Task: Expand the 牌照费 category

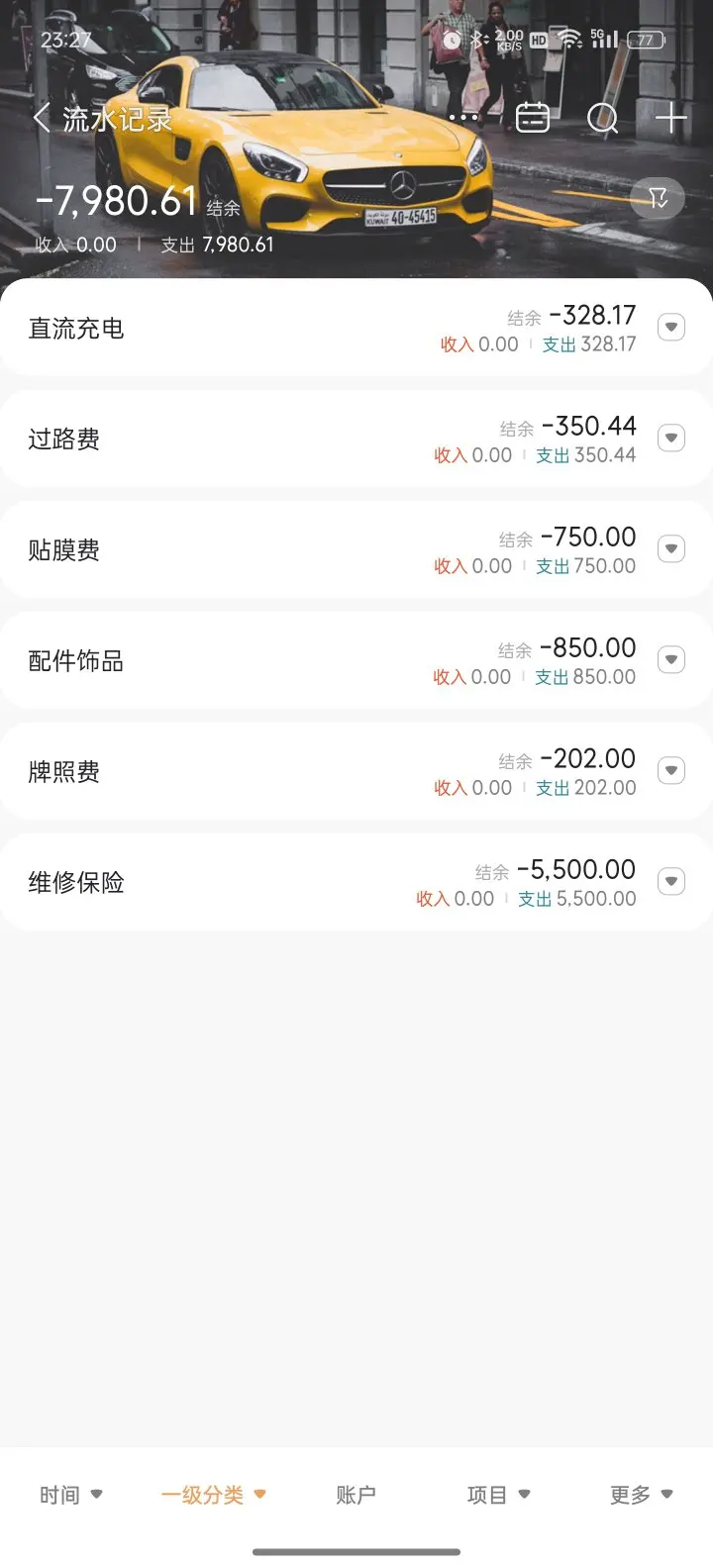Action: [x=671, y=770]
